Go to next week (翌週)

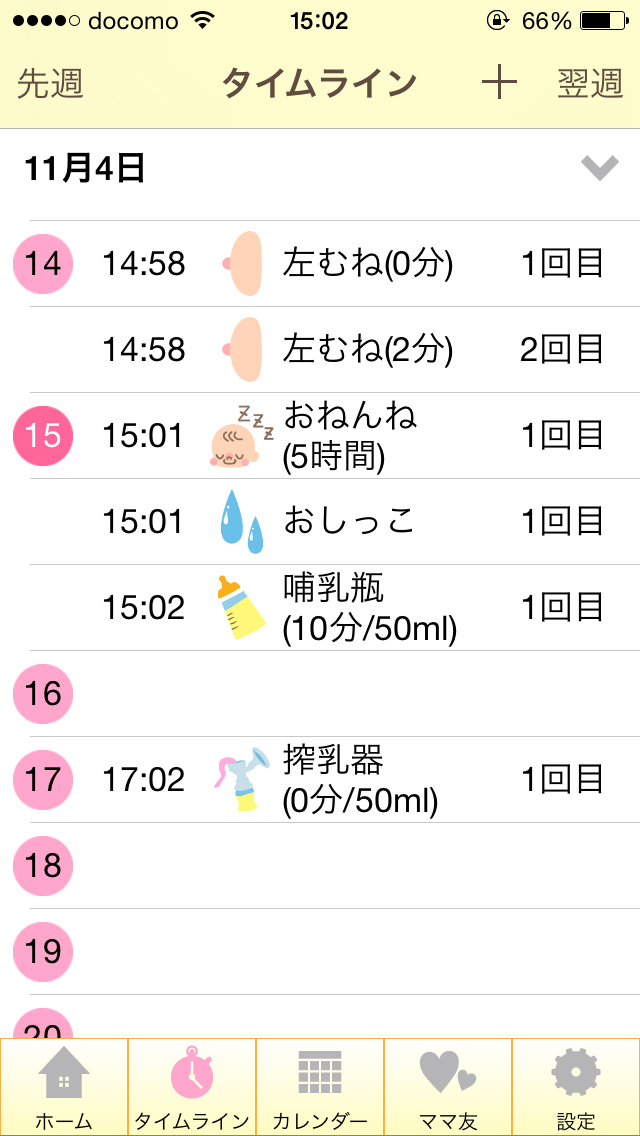[x=590, y=84]
